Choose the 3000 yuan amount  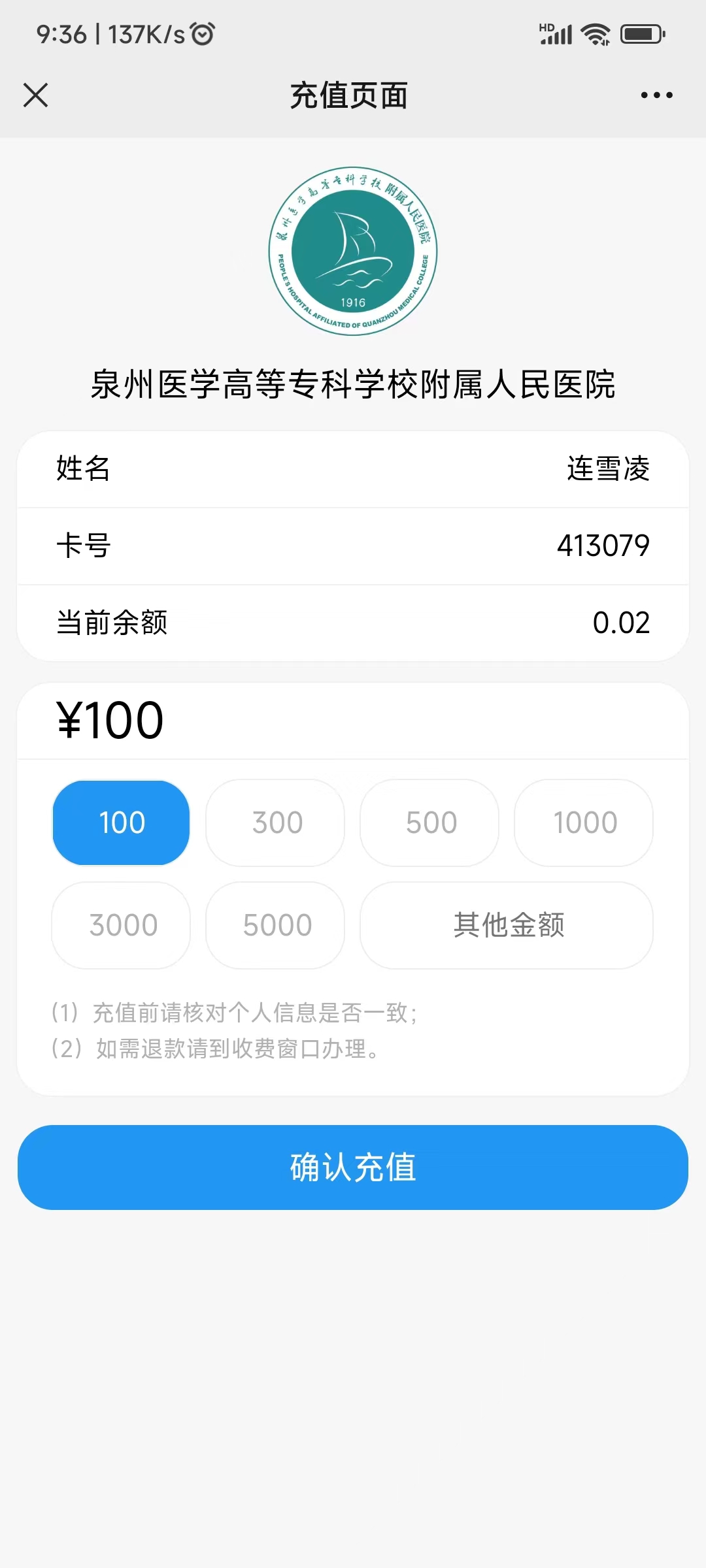coord(122,925)
